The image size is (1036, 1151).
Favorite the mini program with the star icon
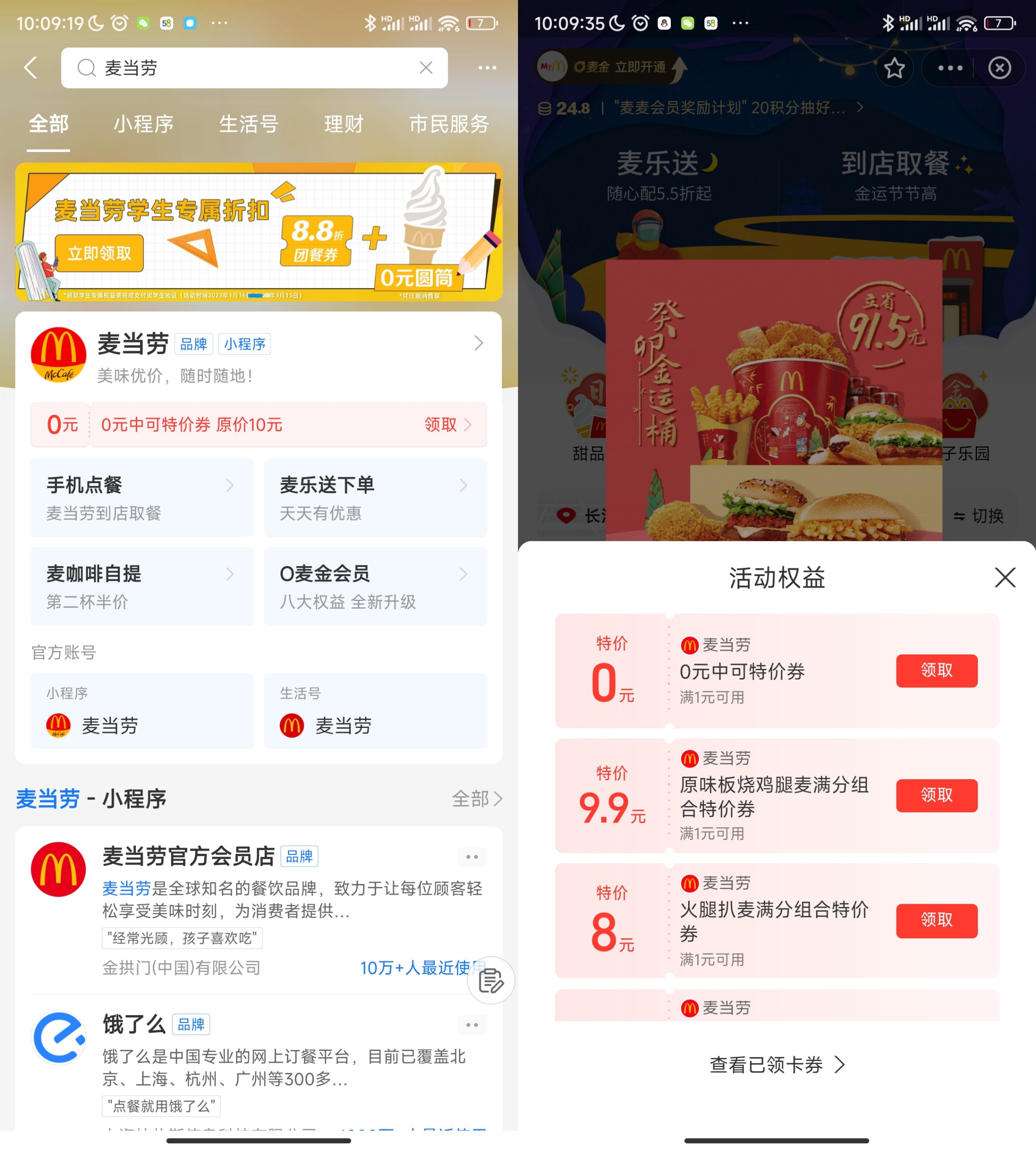(894, 68)
